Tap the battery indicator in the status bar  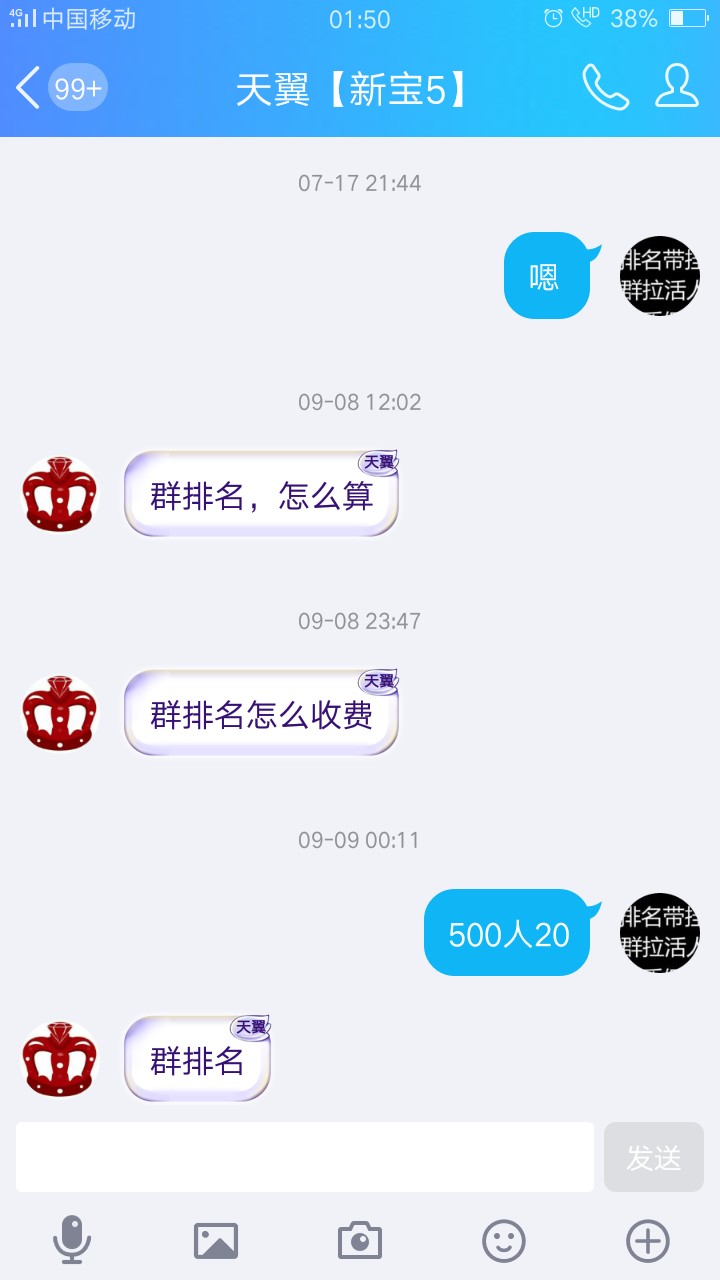pyautogui.click(x=688, y=16)
